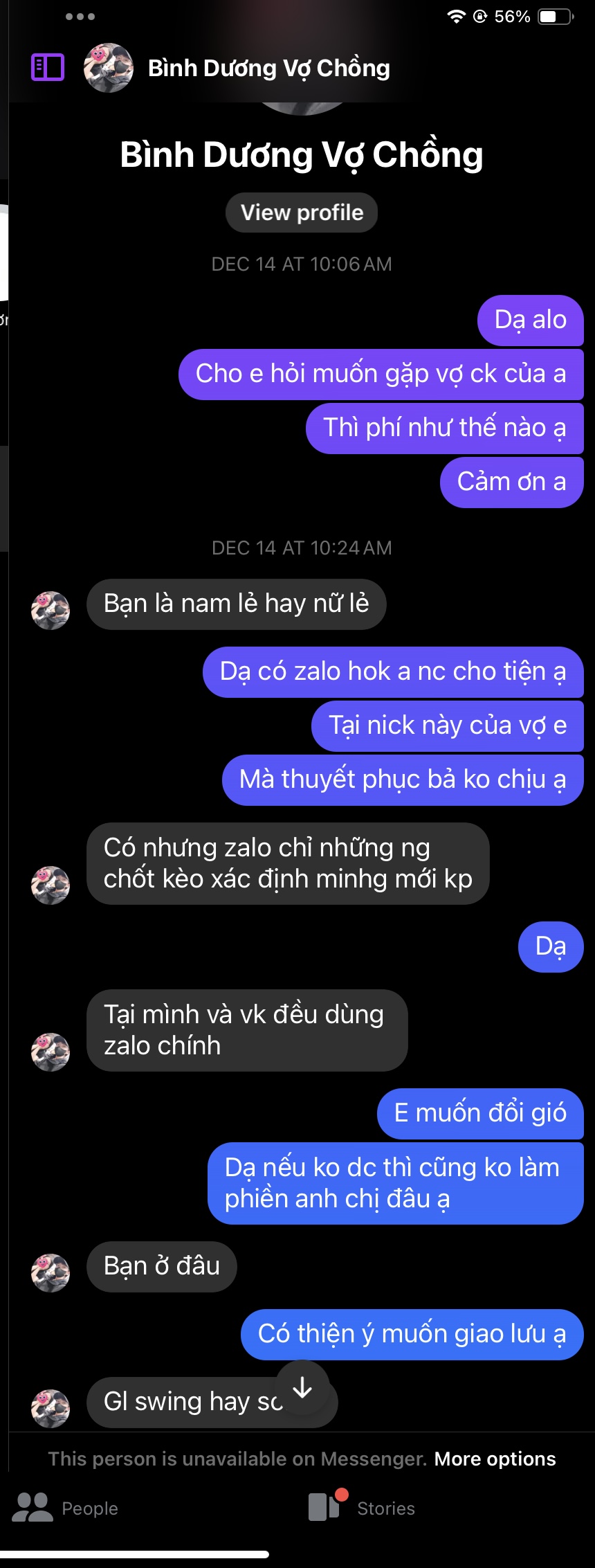Jump to latest message with down arrow

pyautogui.click(x=302, y=1387)
